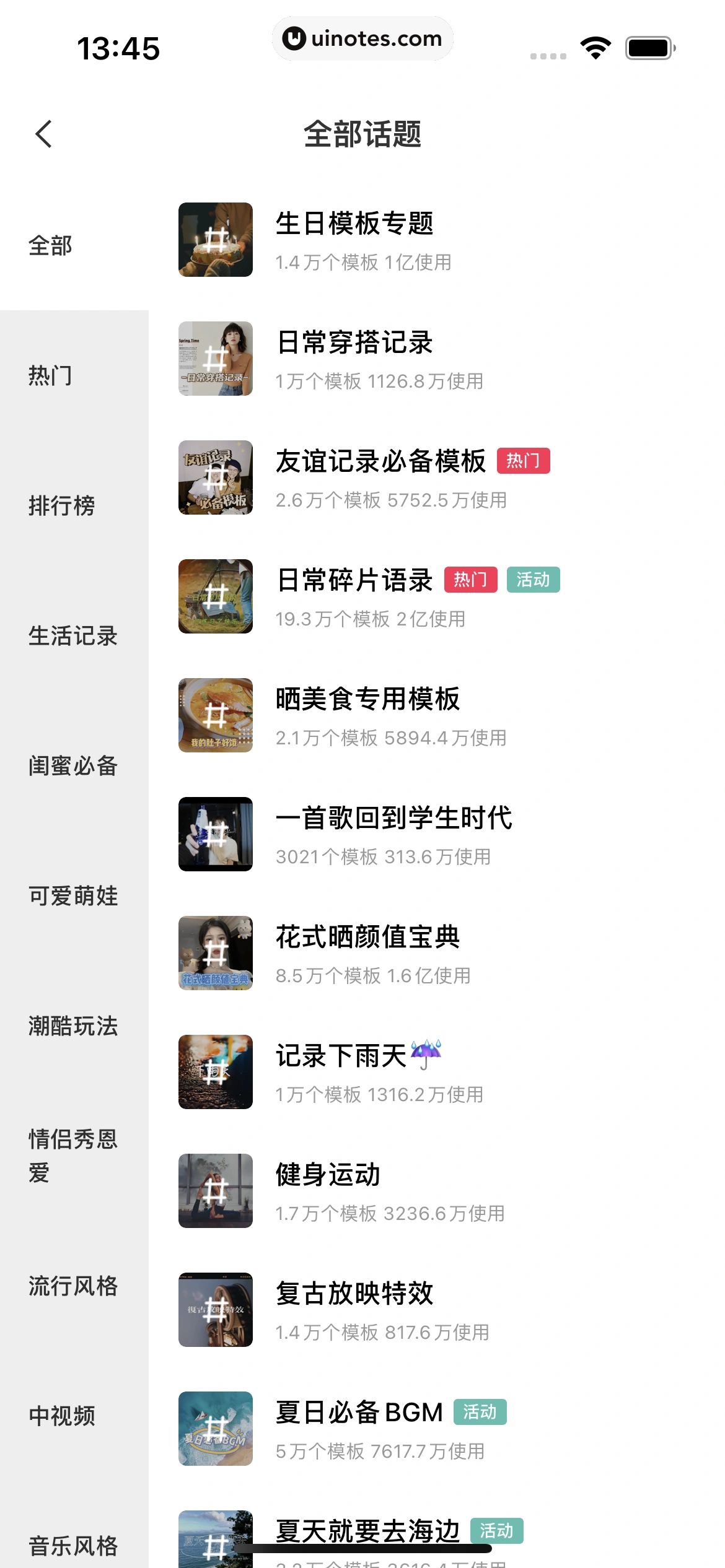Choose 闺蜜必备 from the left category list
The image size is (725, 1568).
pos(72,767)
